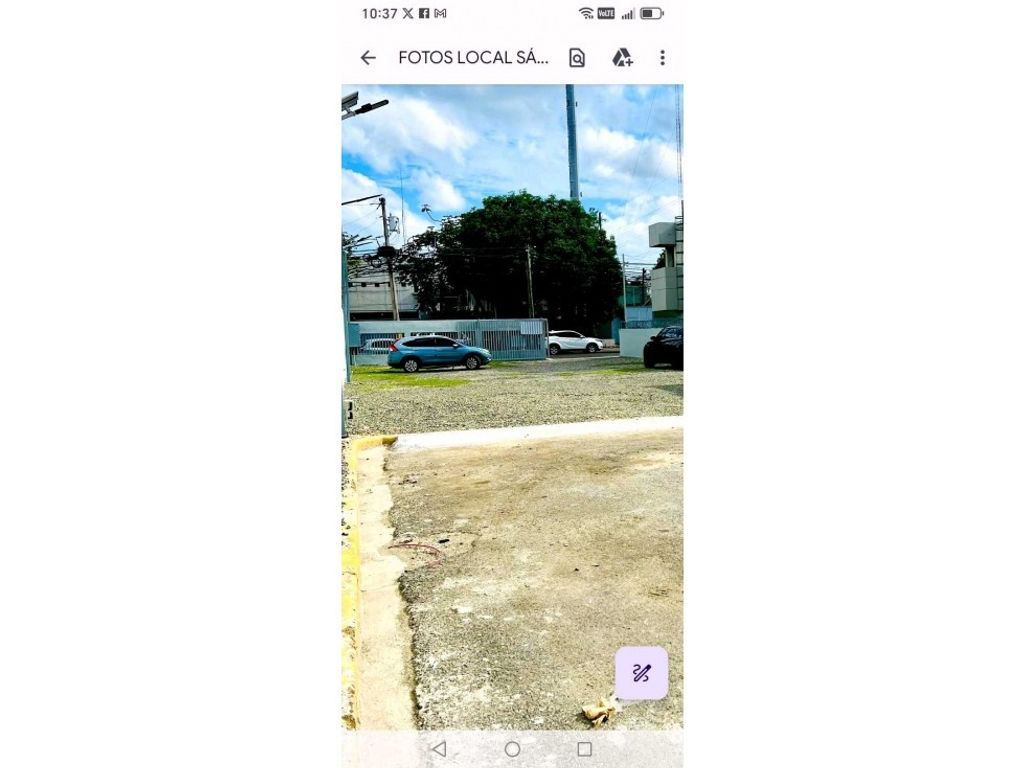Screen dimensions: 1024x768
Task: Go back using the top arrow
Action: click(x=368, y=58)
